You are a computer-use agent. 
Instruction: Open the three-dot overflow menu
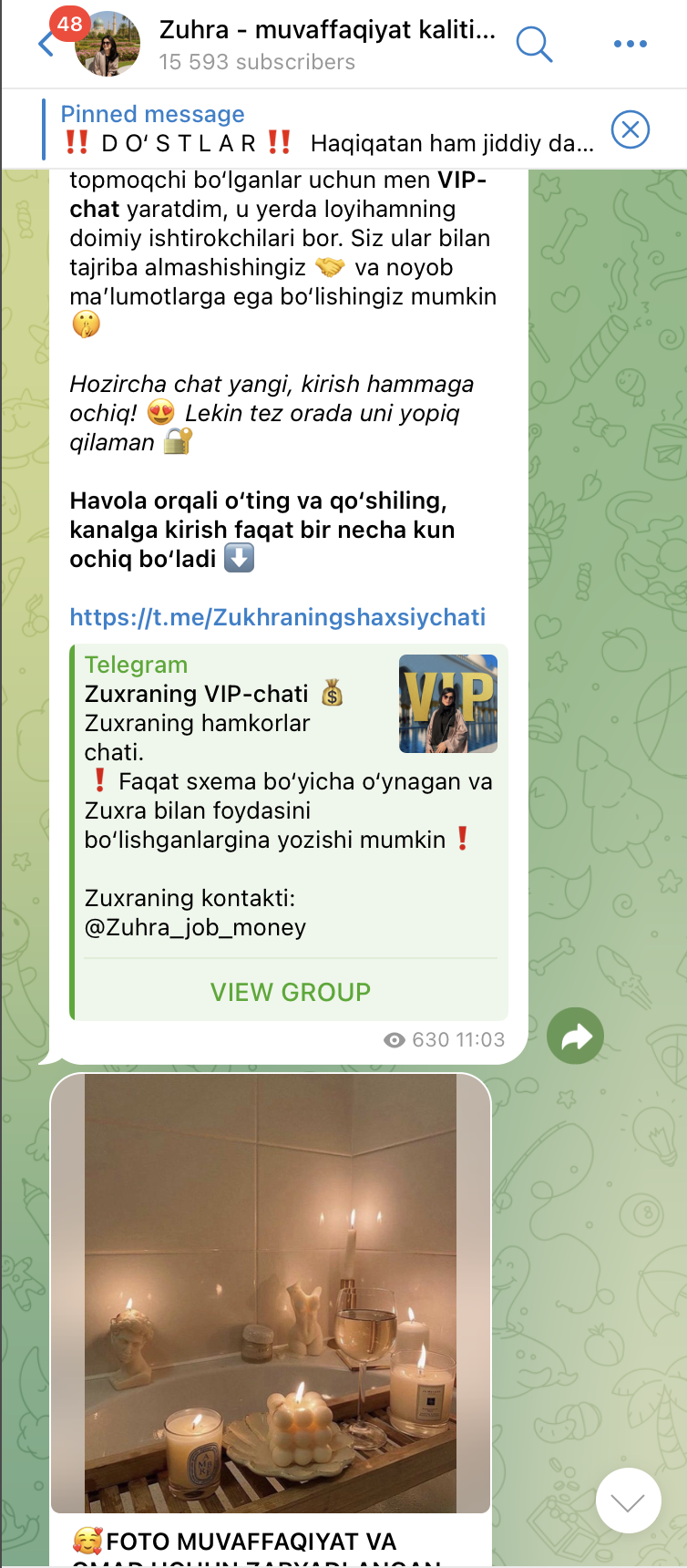(630, 44)
